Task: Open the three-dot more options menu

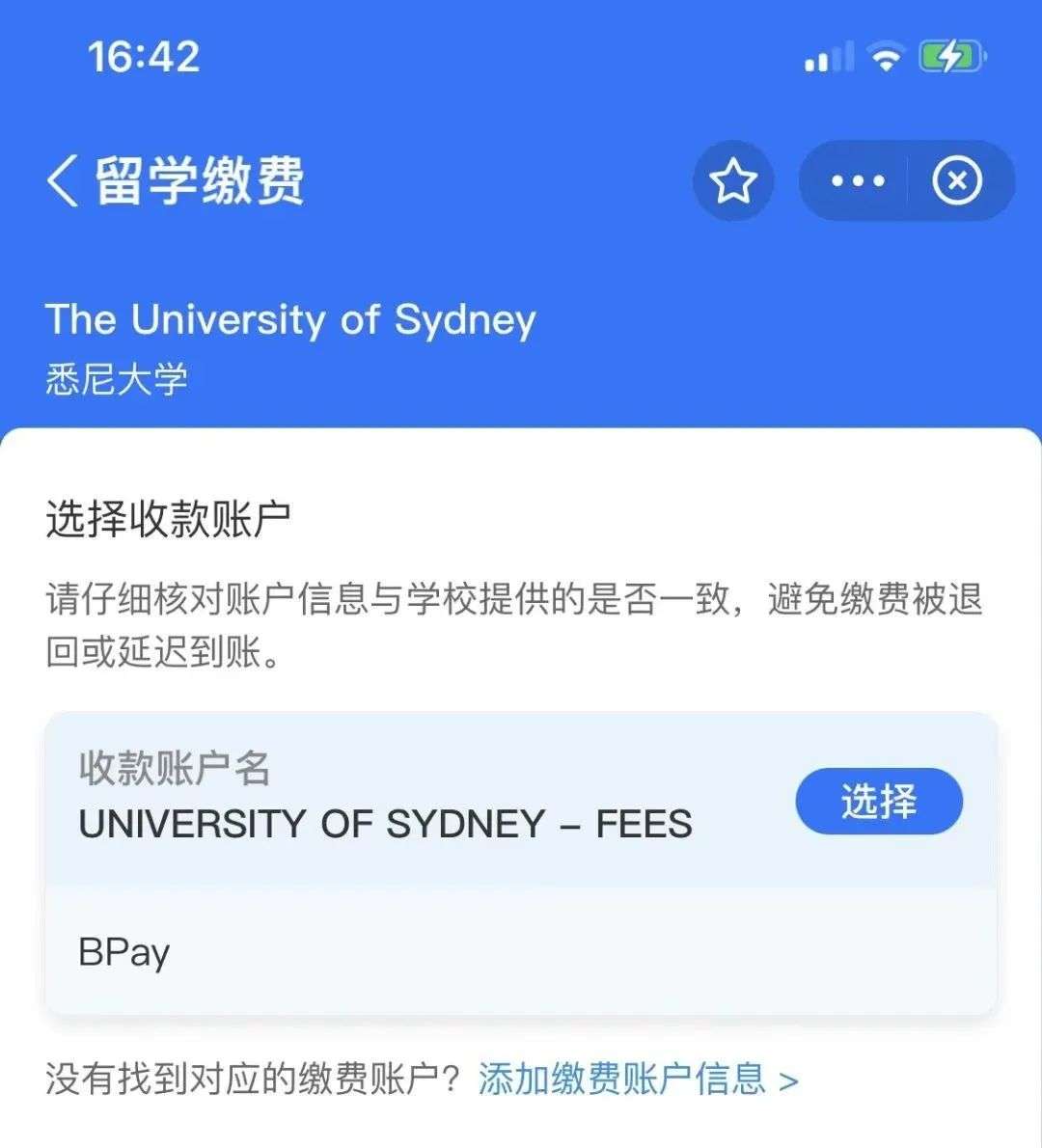Action: pos(857,181)
